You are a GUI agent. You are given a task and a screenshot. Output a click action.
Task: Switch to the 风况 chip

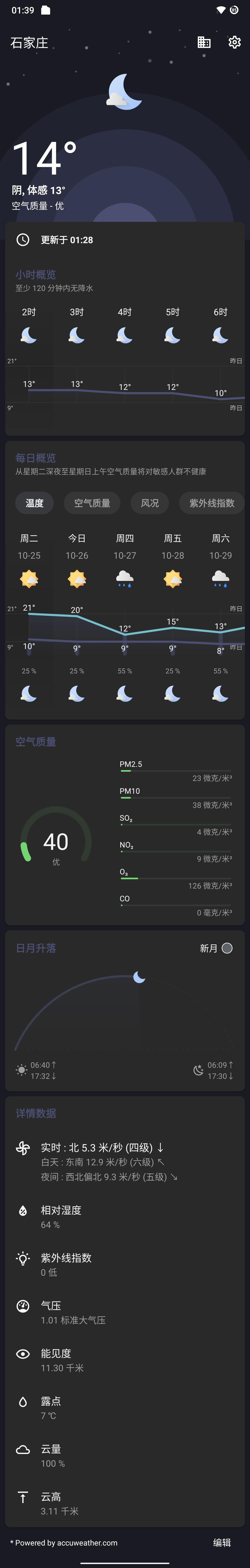point(150,503)
